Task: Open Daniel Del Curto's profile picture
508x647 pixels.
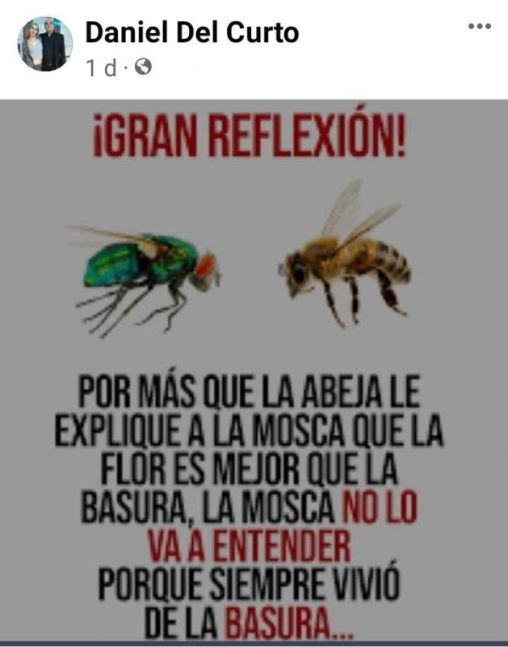Action: 45,44
